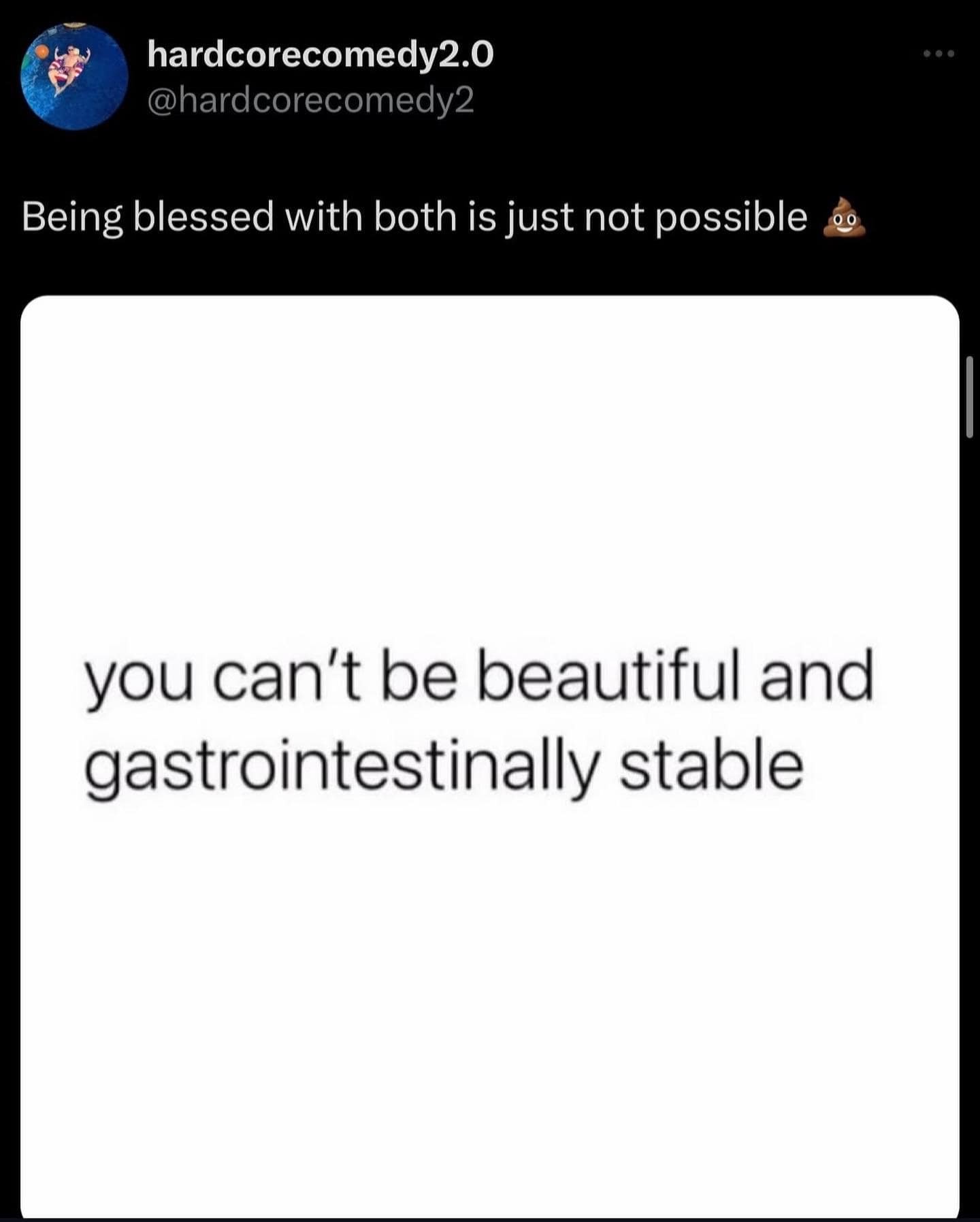Viewport: 980px width, 1222px height.
Task: Open hardcorecomedy2.0's profile picture
Action: click(74, 76)
